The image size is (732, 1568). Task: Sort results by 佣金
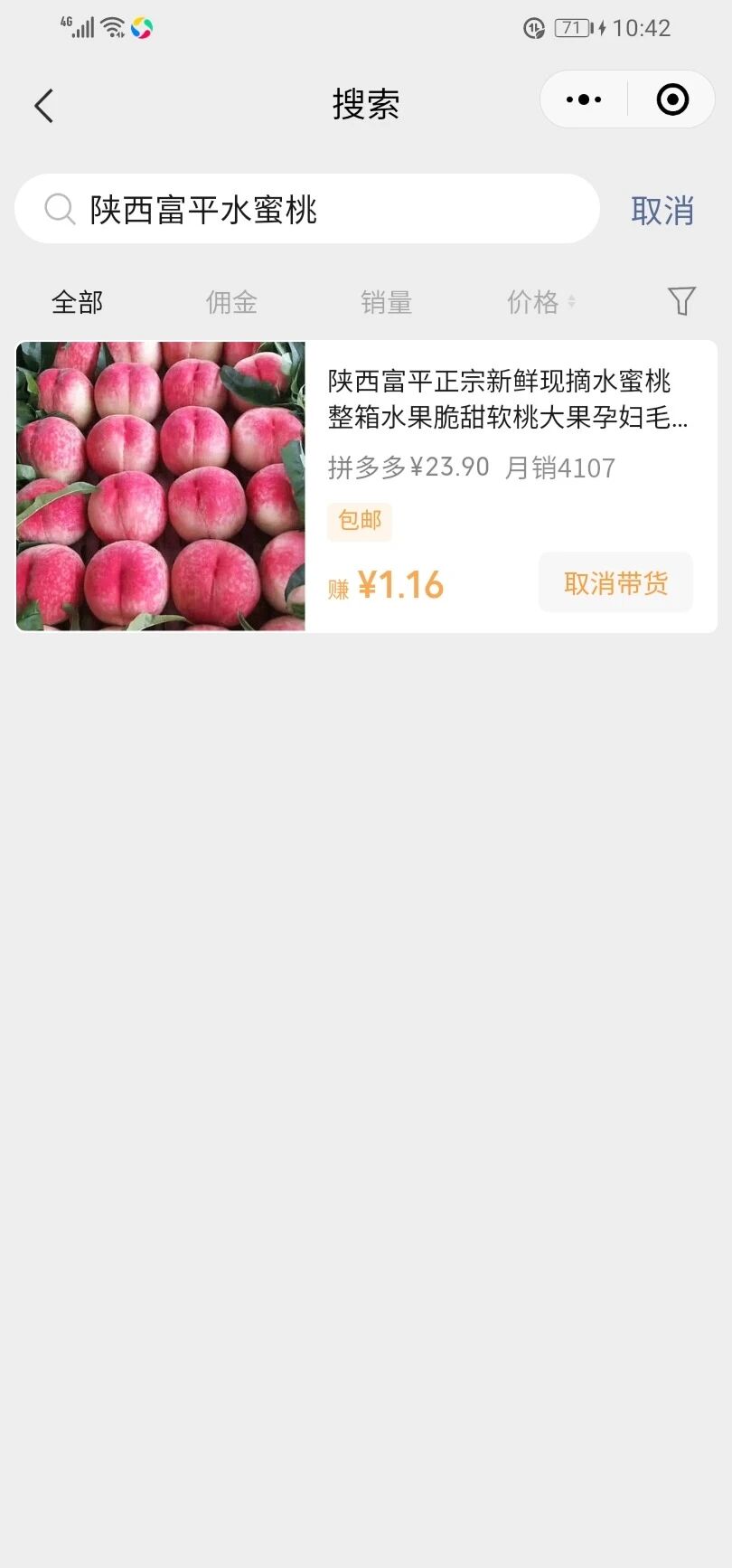coord(232,302)
